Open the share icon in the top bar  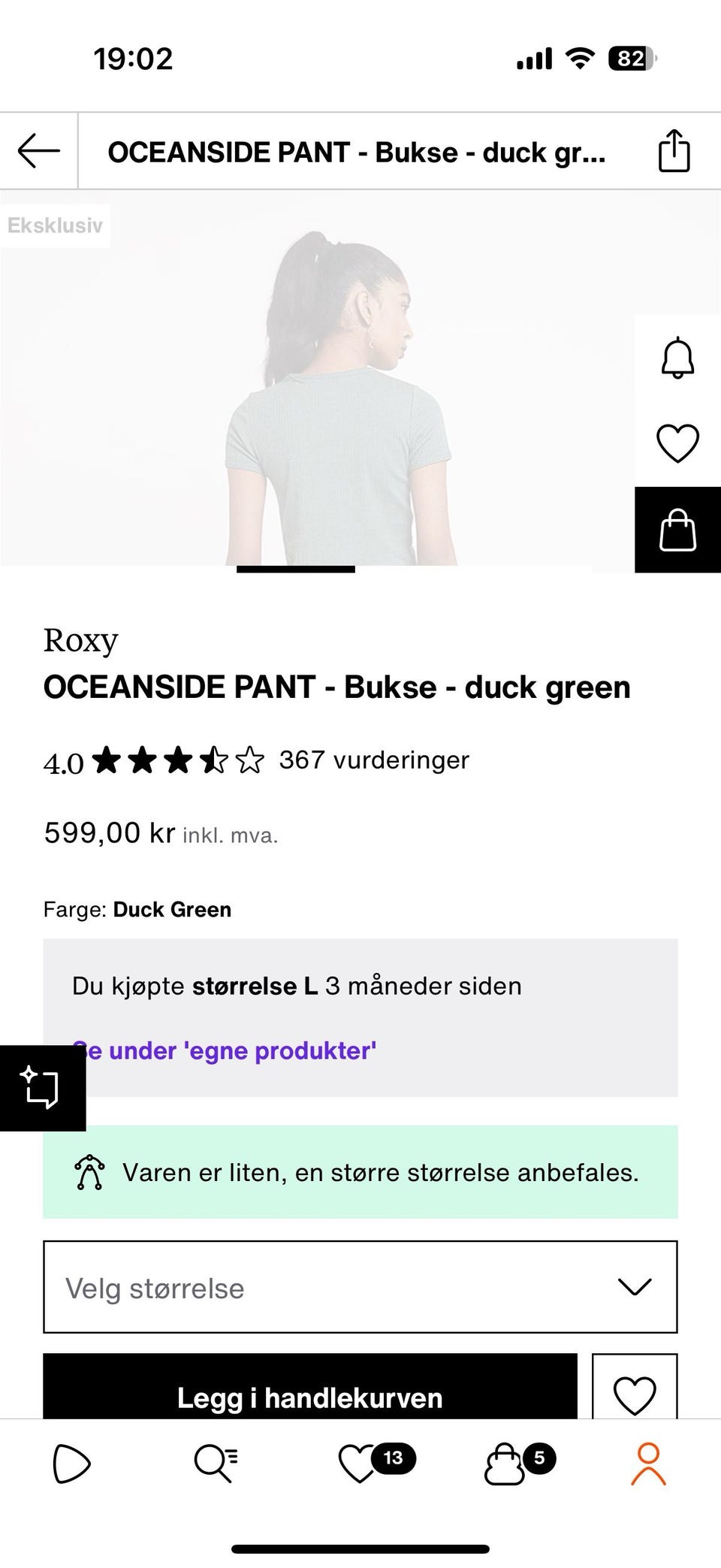pos(674,150)
